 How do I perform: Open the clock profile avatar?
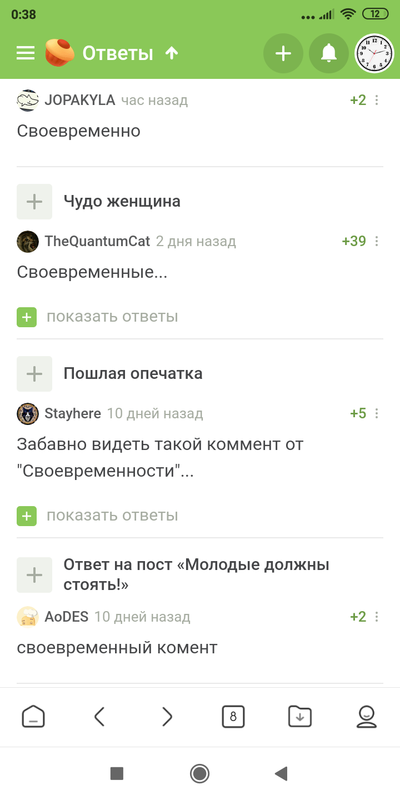[374, 53]
